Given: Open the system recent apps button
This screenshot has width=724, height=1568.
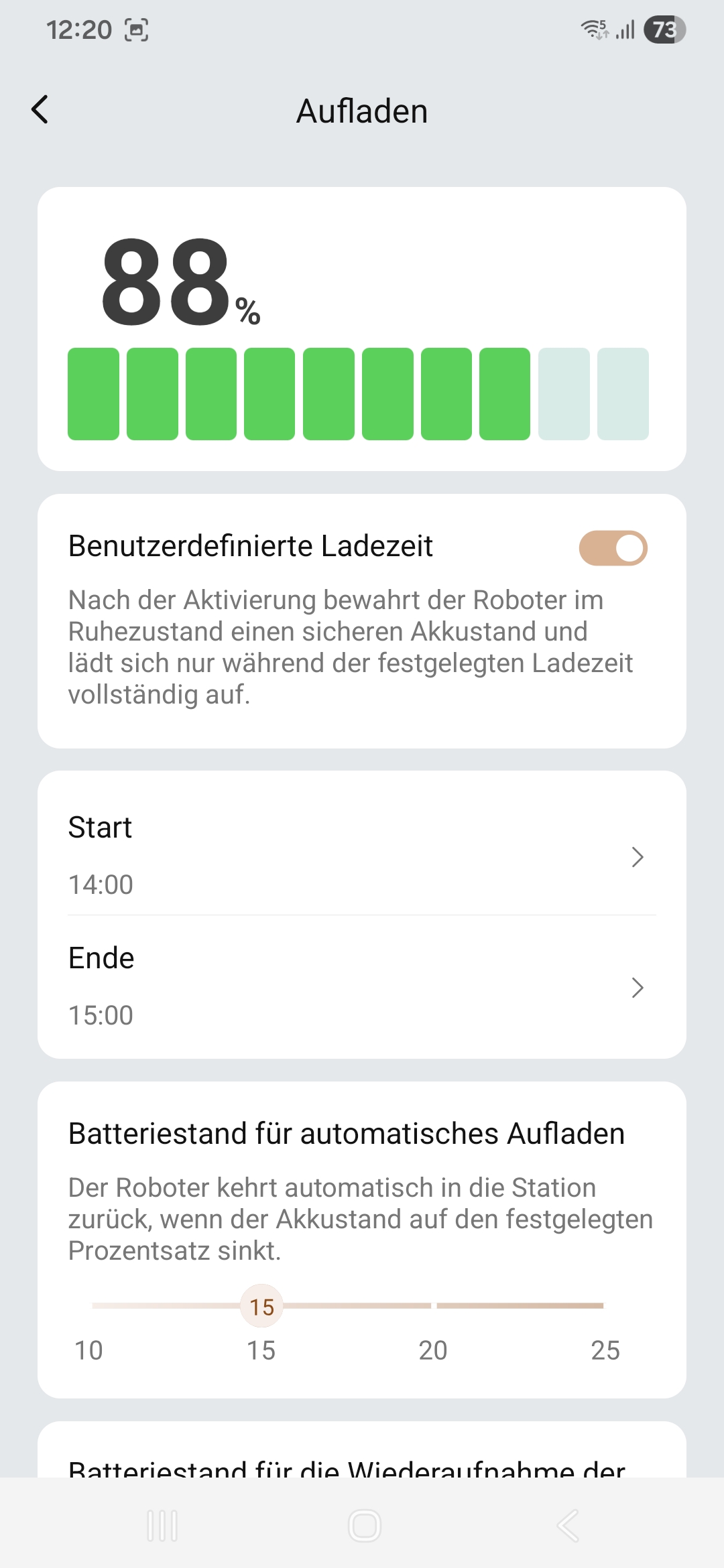Looking at the screenshot, I should click(162, 1526).
